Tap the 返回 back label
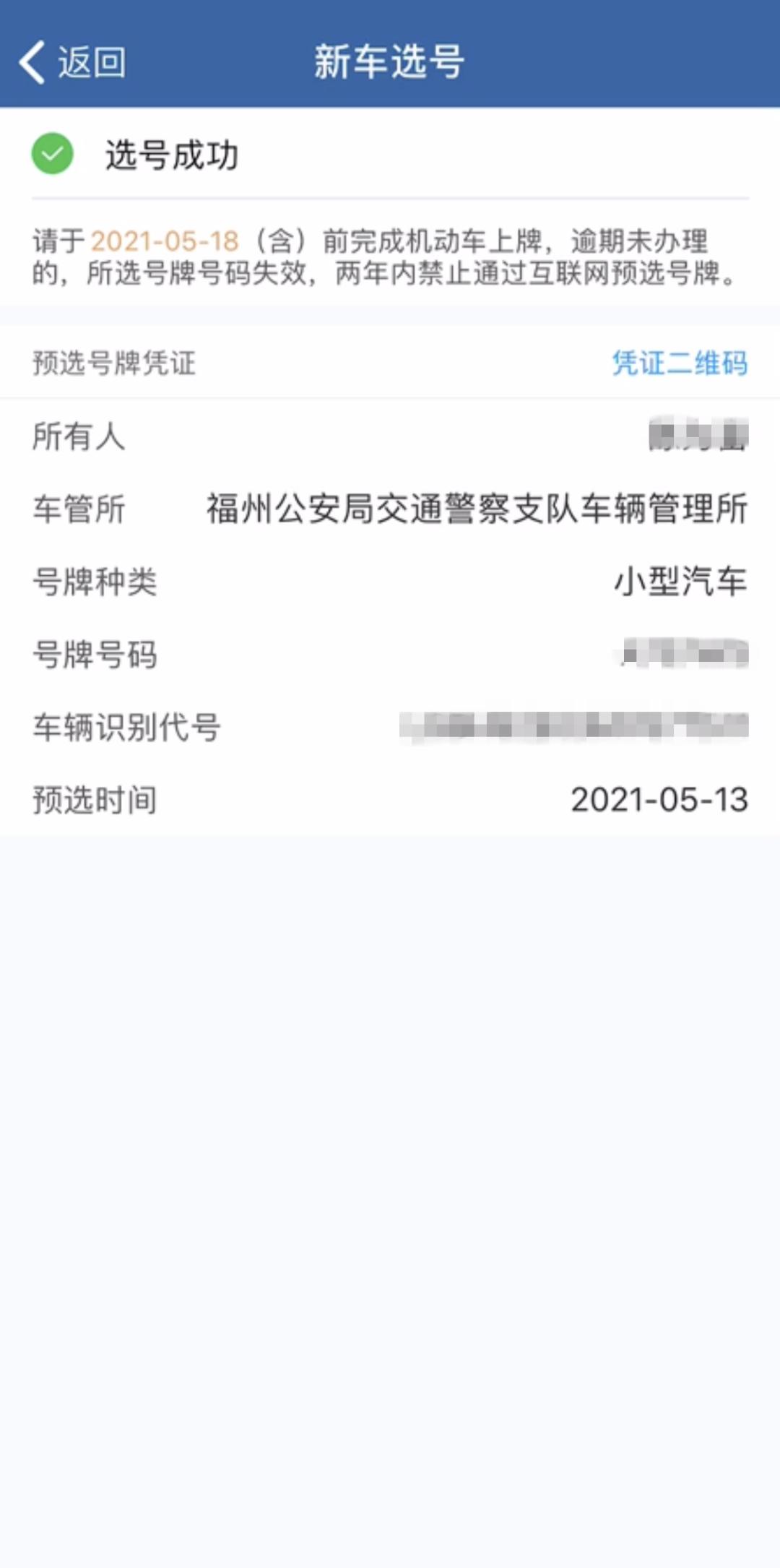This screenshot has height=1568, width=780. pos(93,62)
